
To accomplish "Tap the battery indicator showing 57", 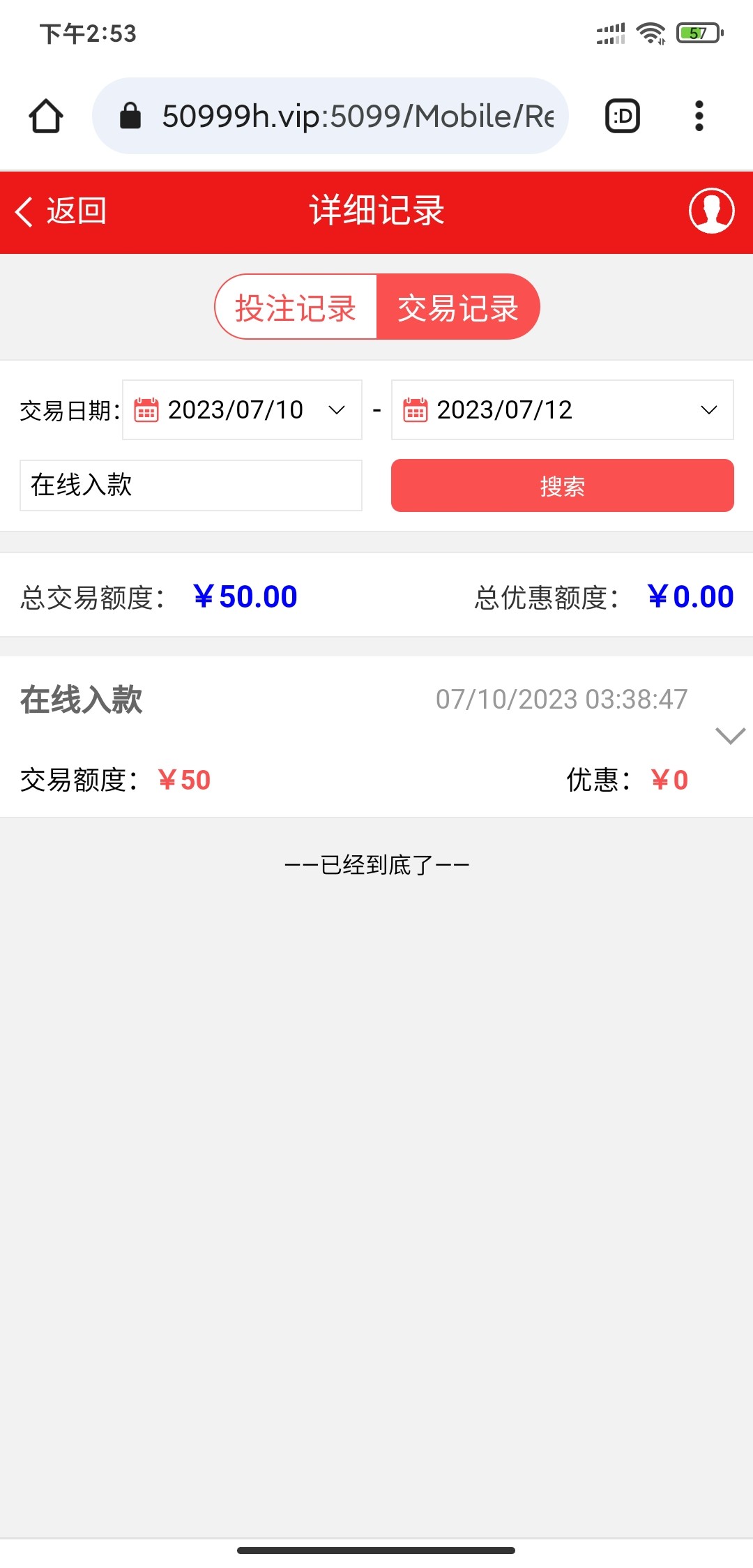I will coord(697,31).
